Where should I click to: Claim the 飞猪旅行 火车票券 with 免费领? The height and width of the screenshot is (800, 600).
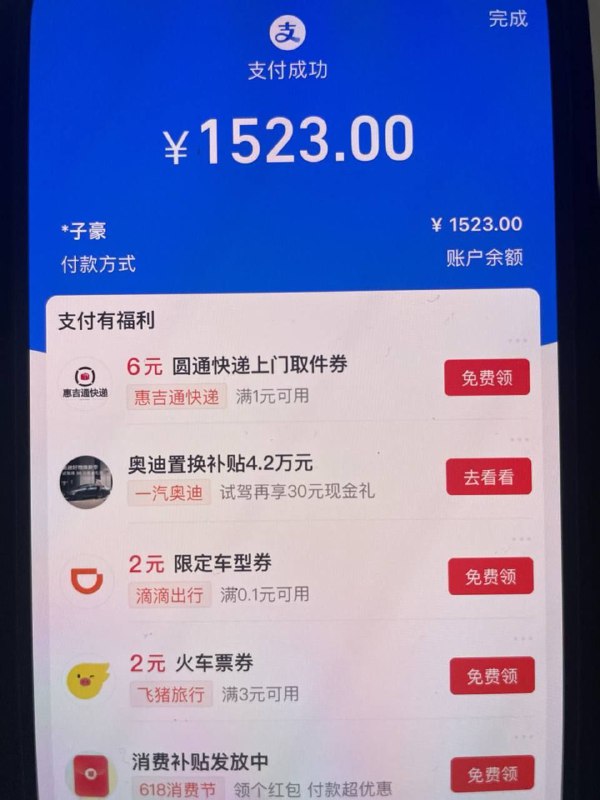[491, 676]
